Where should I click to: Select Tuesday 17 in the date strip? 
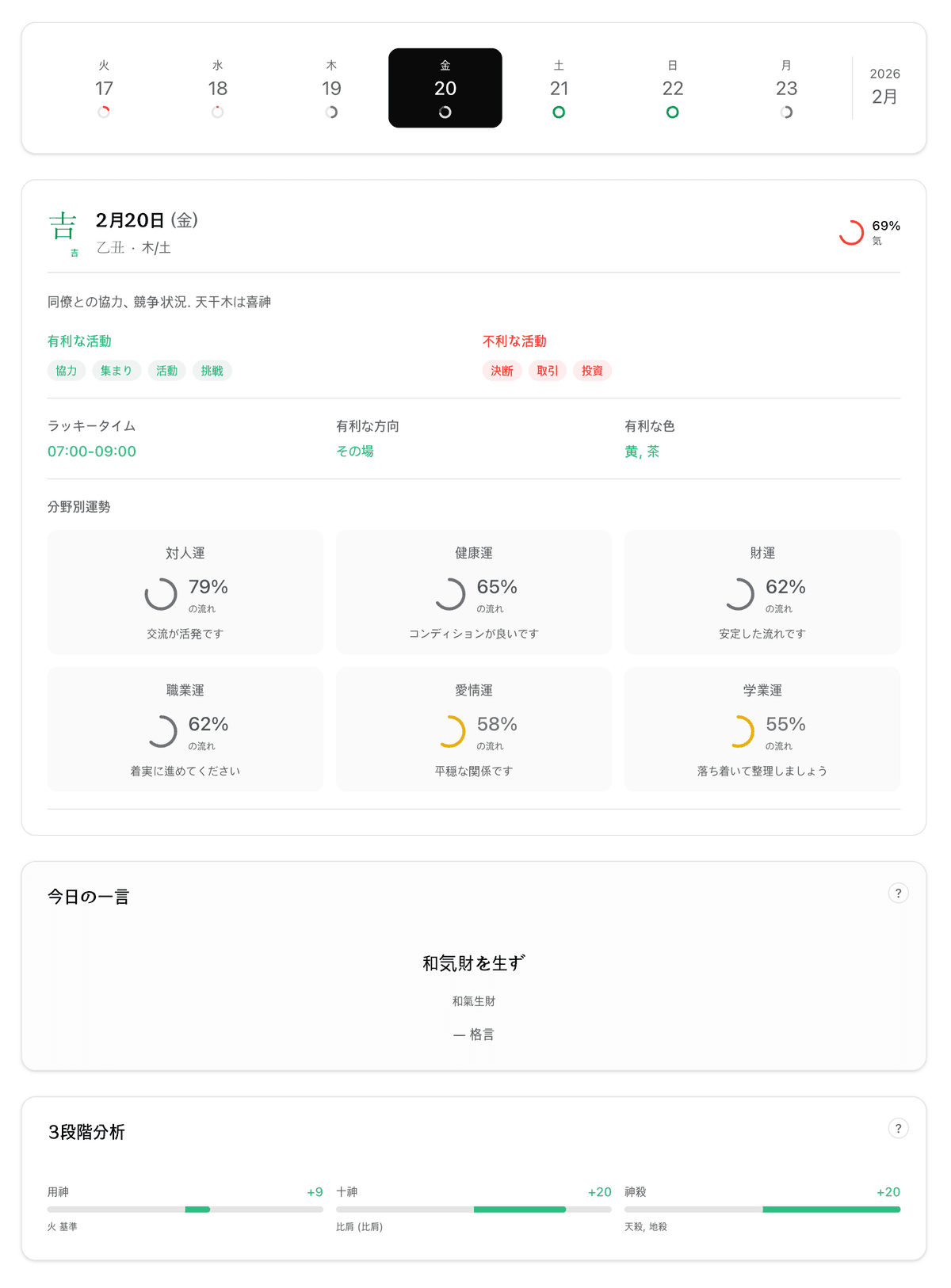[x=104, y=88]
